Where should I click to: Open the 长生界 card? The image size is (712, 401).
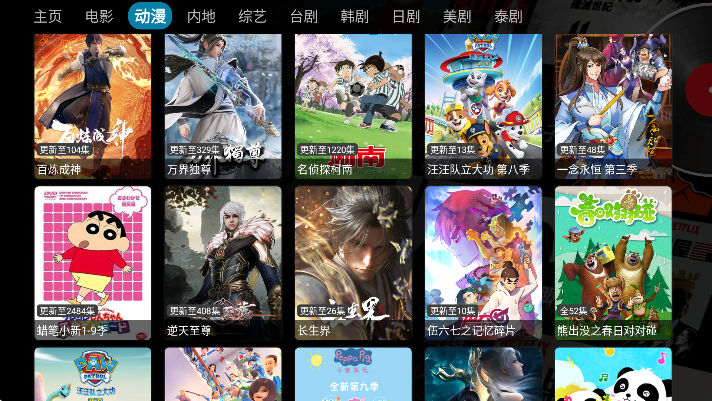353,261
